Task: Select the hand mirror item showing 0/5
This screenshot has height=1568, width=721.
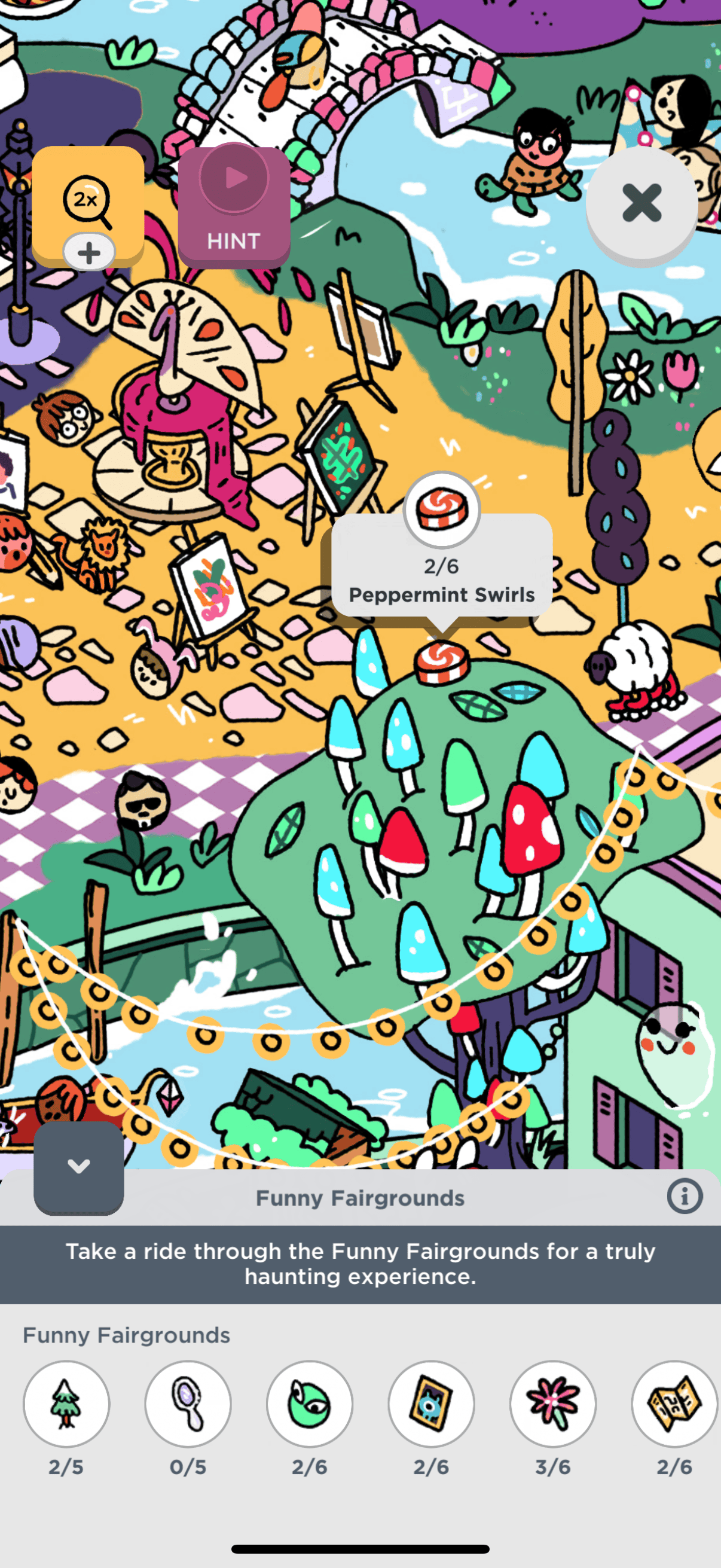Action: [x=188, y=1404]
